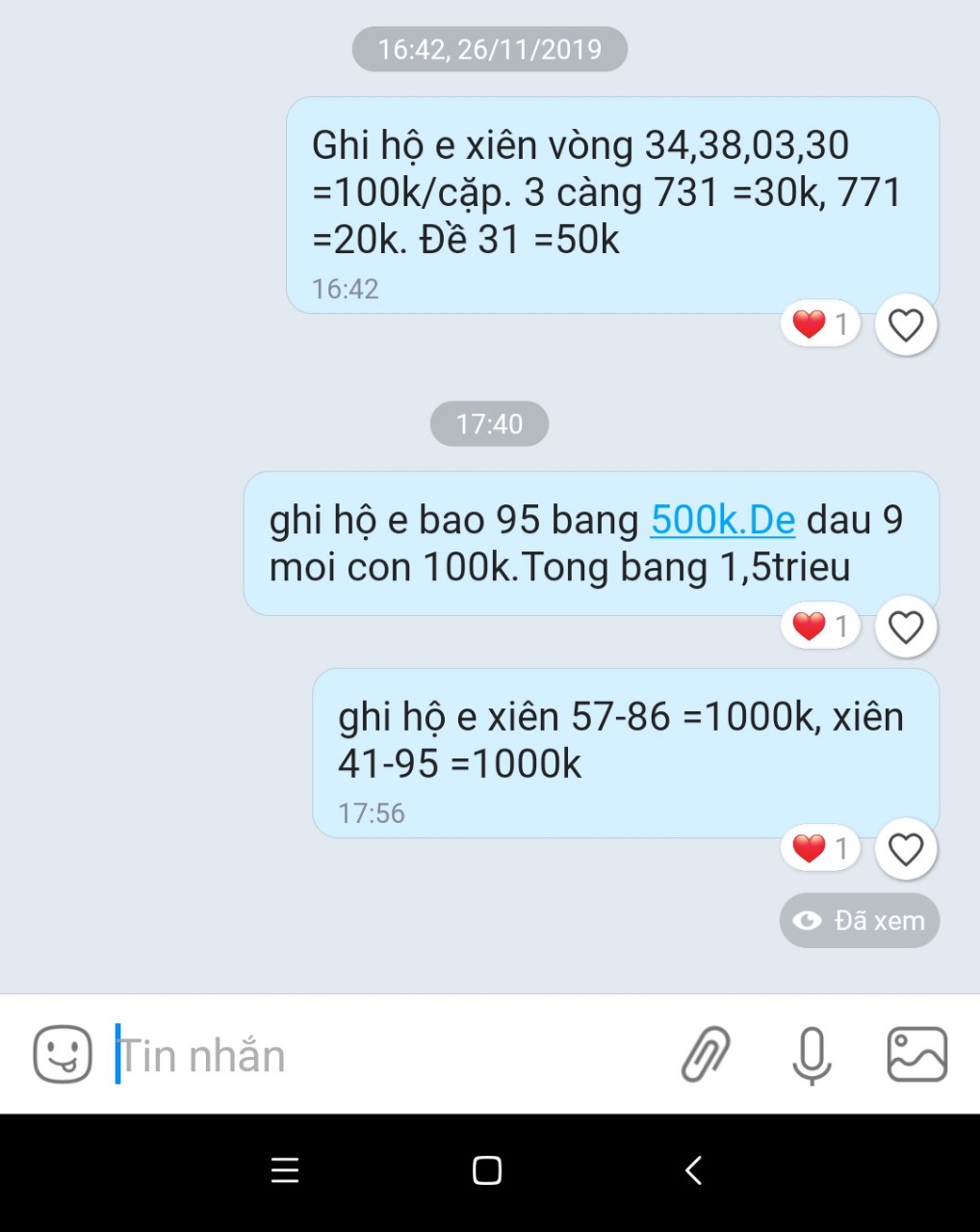Like the message about bao 95
This screenshot has width=980, height=1232.
coord(905,628)
